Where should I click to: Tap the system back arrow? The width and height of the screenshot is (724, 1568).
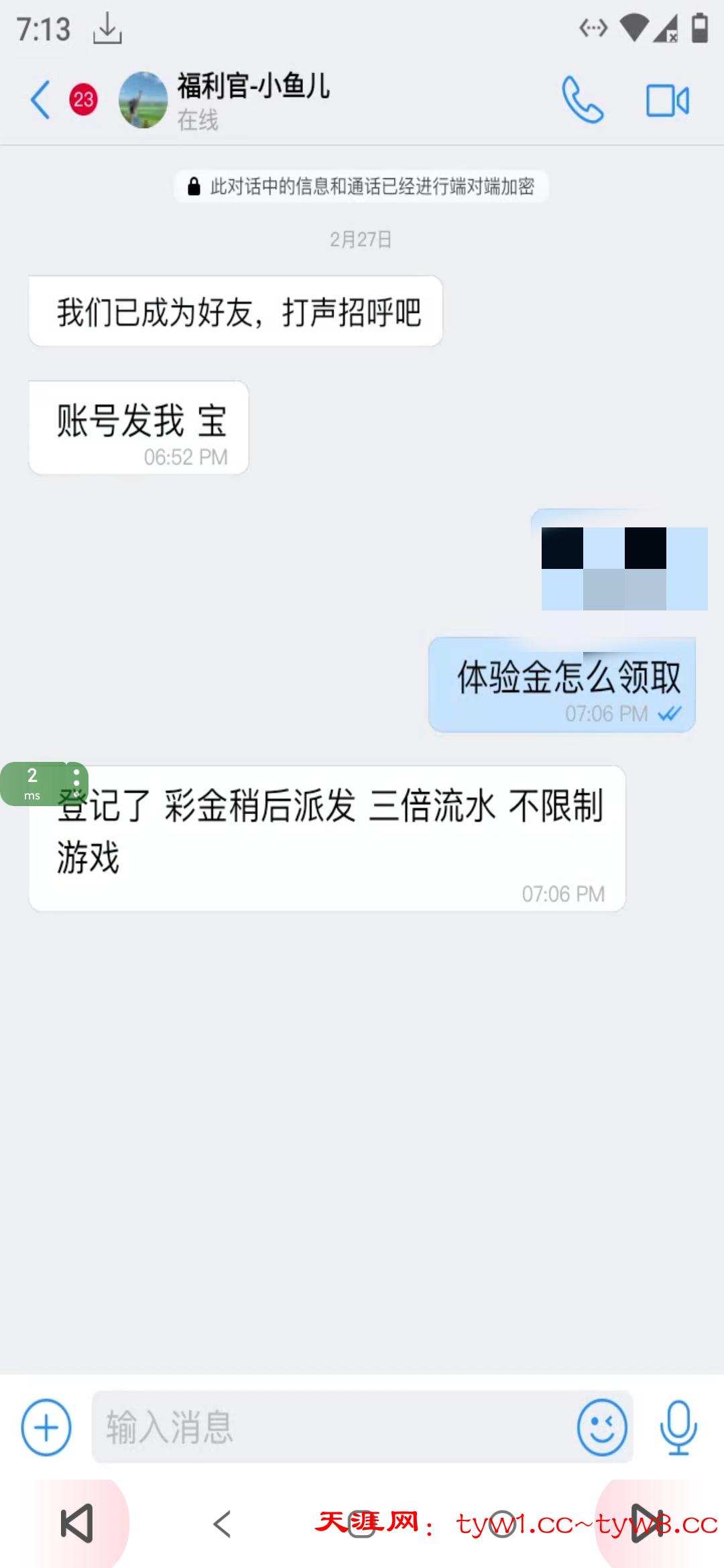coord(222,1524)
